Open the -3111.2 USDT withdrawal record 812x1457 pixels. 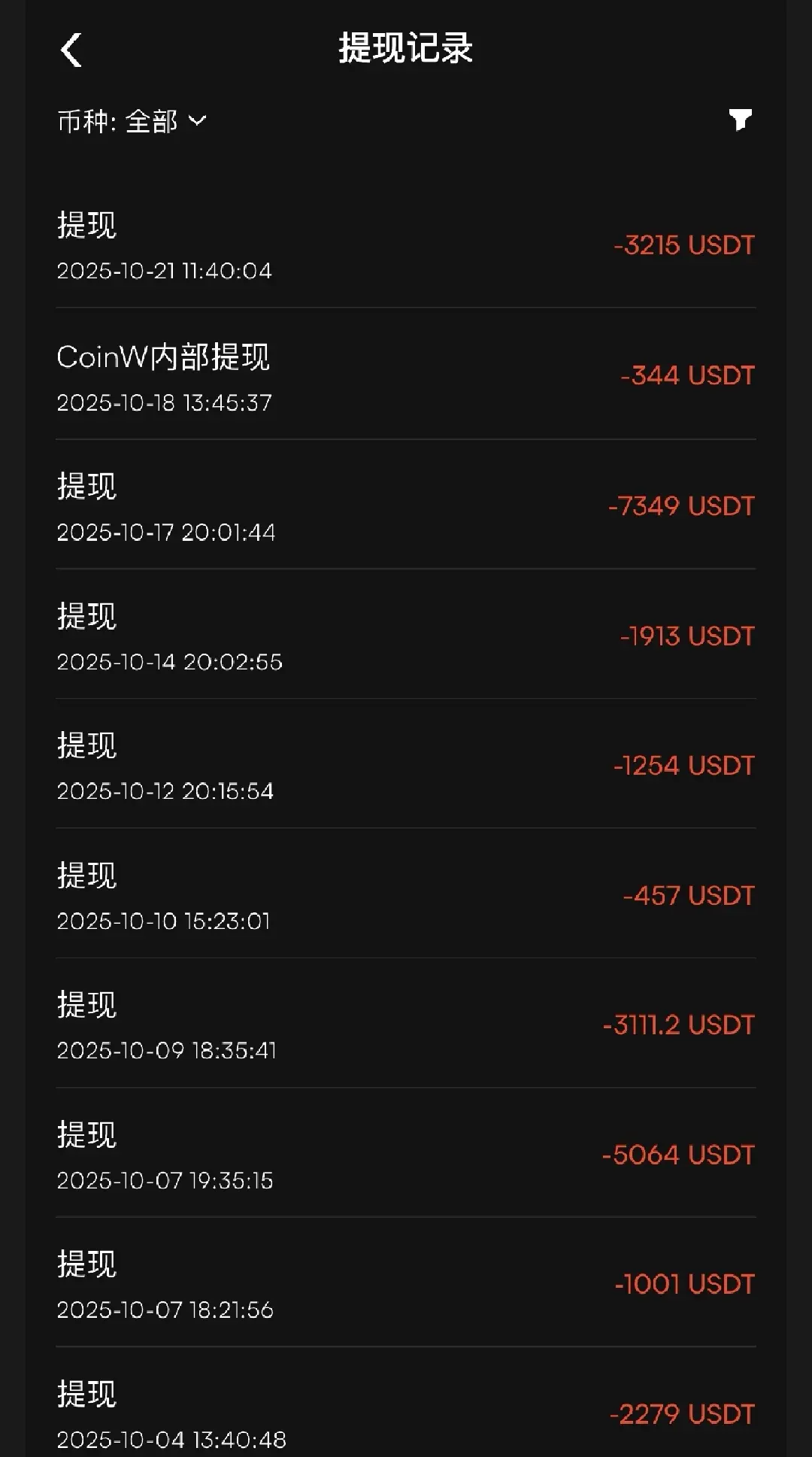pos(406,1025)
